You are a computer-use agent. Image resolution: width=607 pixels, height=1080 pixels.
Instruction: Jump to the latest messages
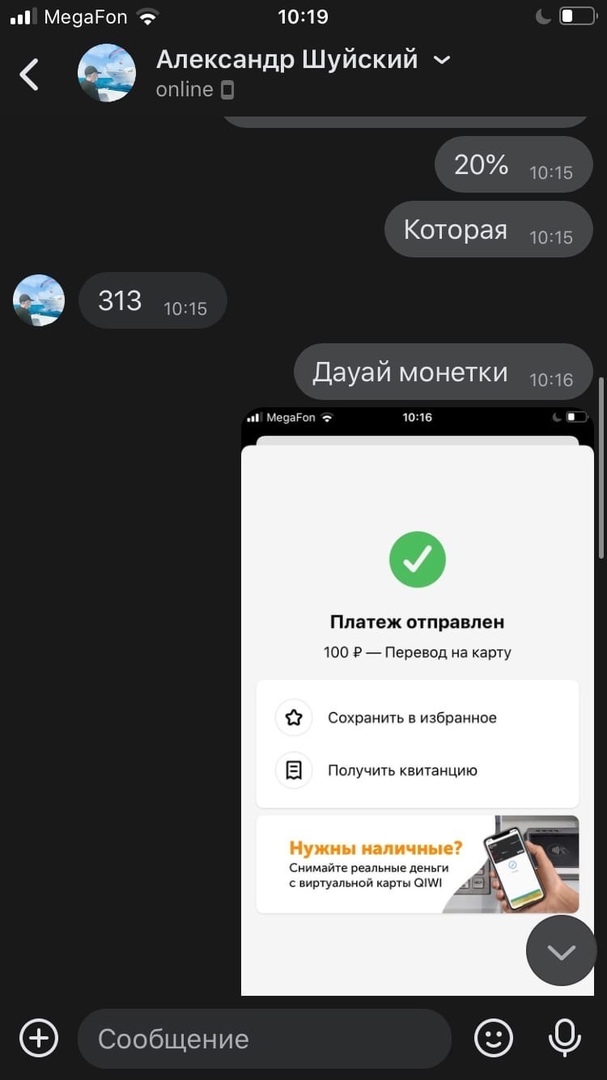tap(561, 952)
